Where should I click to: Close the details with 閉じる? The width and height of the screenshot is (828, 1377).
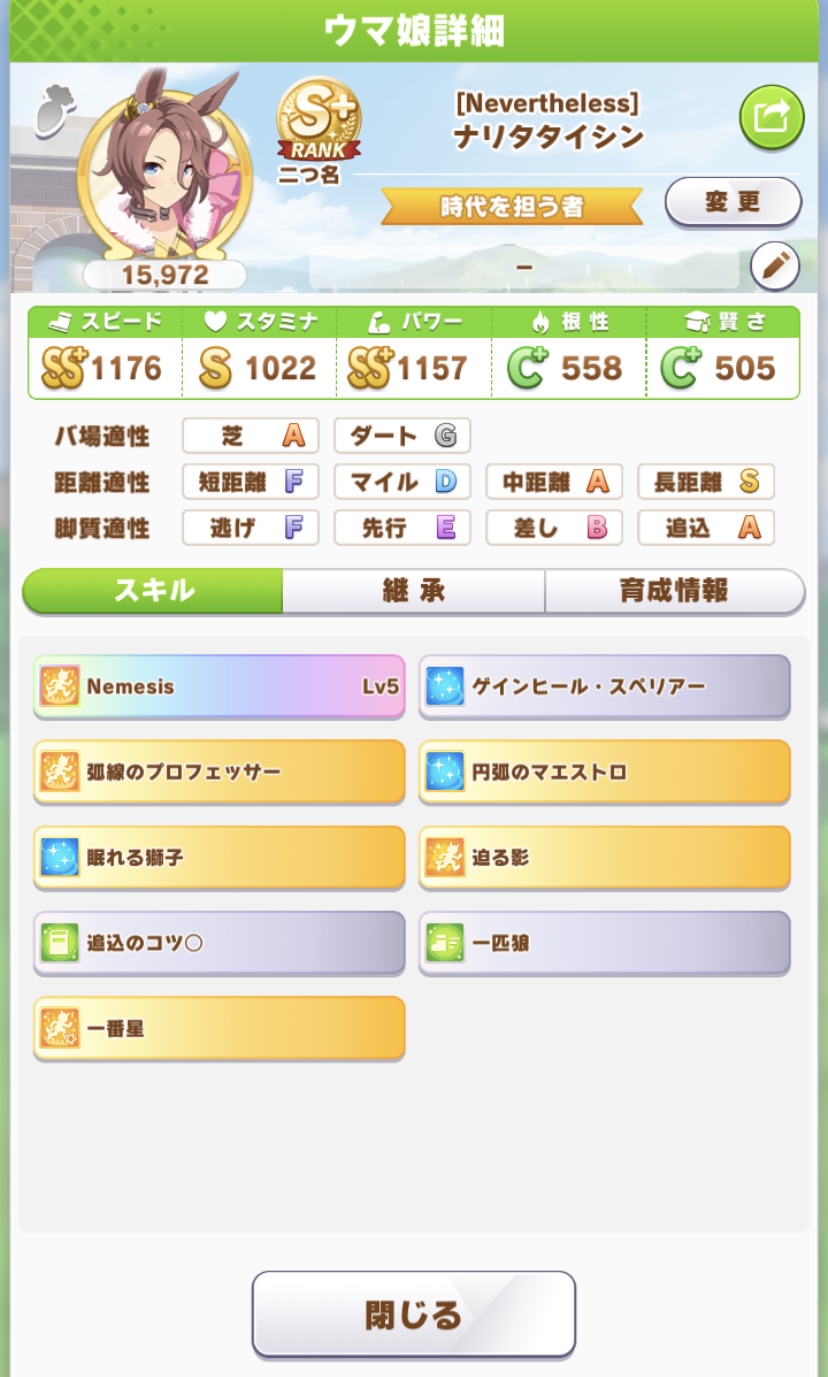(x=413, y=1314)
